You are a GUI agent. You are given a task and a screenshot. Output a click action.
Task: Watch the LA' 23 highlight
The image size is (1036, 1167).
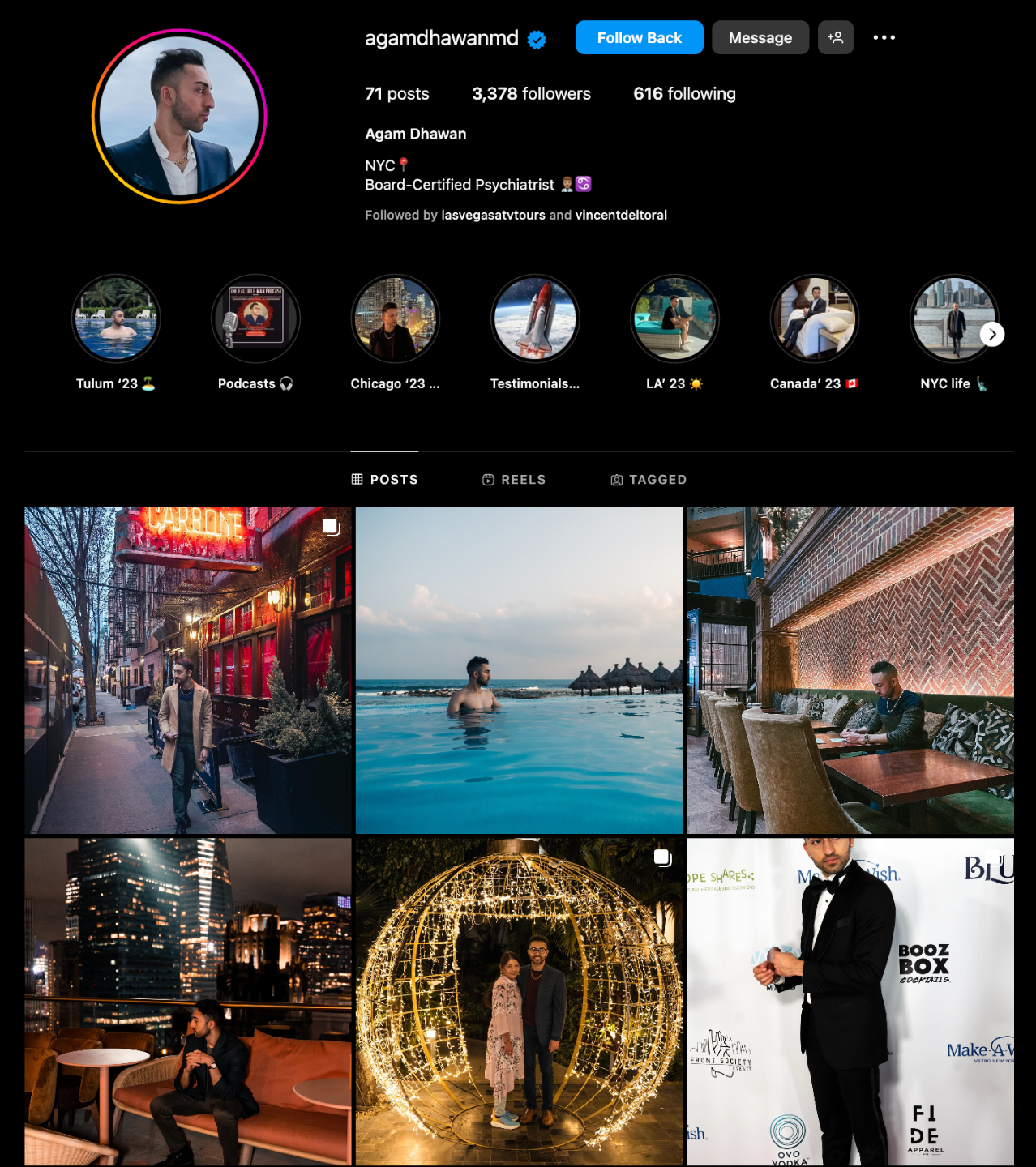coord(674,318)
